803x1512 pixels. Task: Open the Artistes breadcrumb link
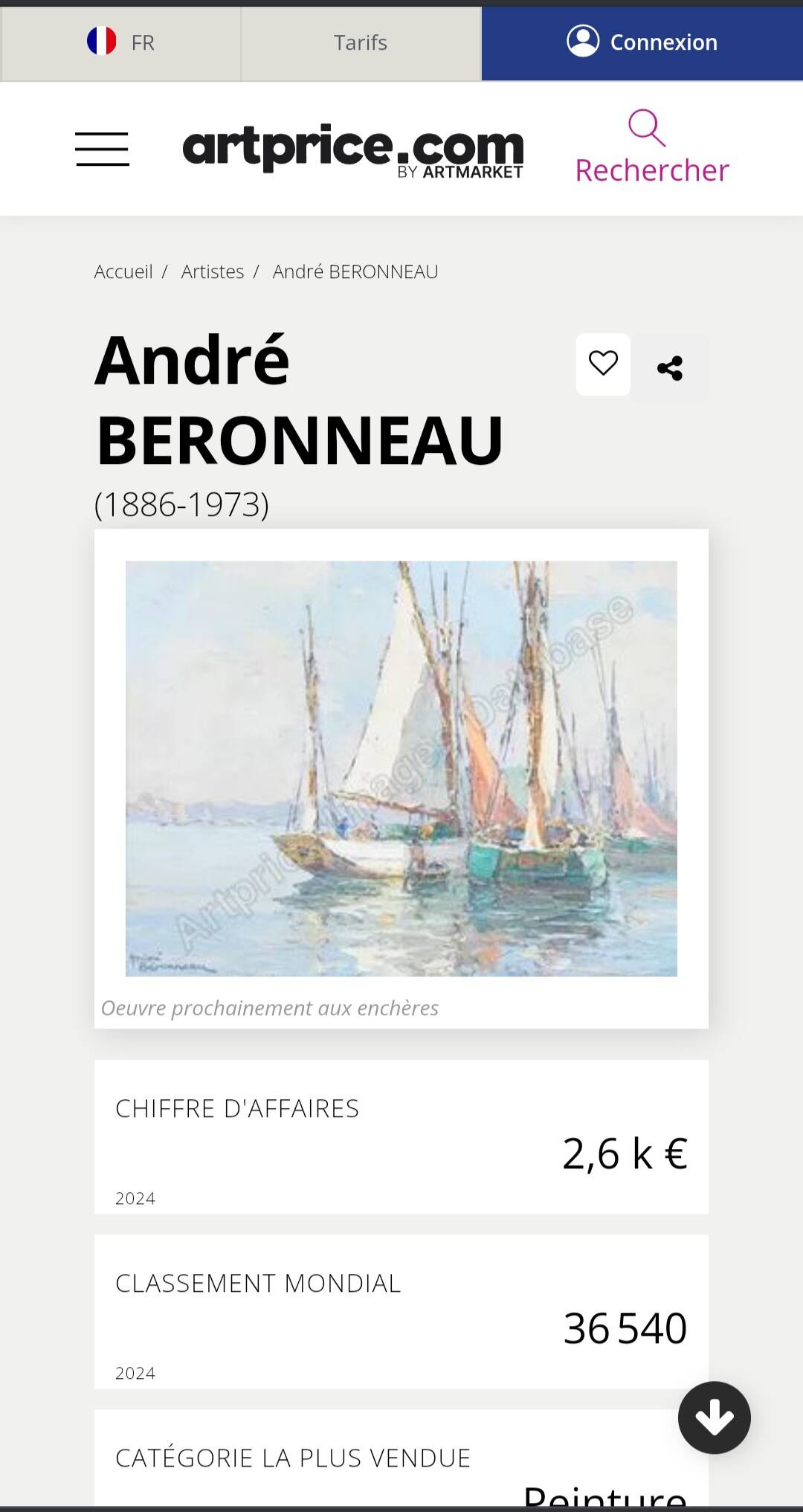pyautogui.click(x=212, y=271)
